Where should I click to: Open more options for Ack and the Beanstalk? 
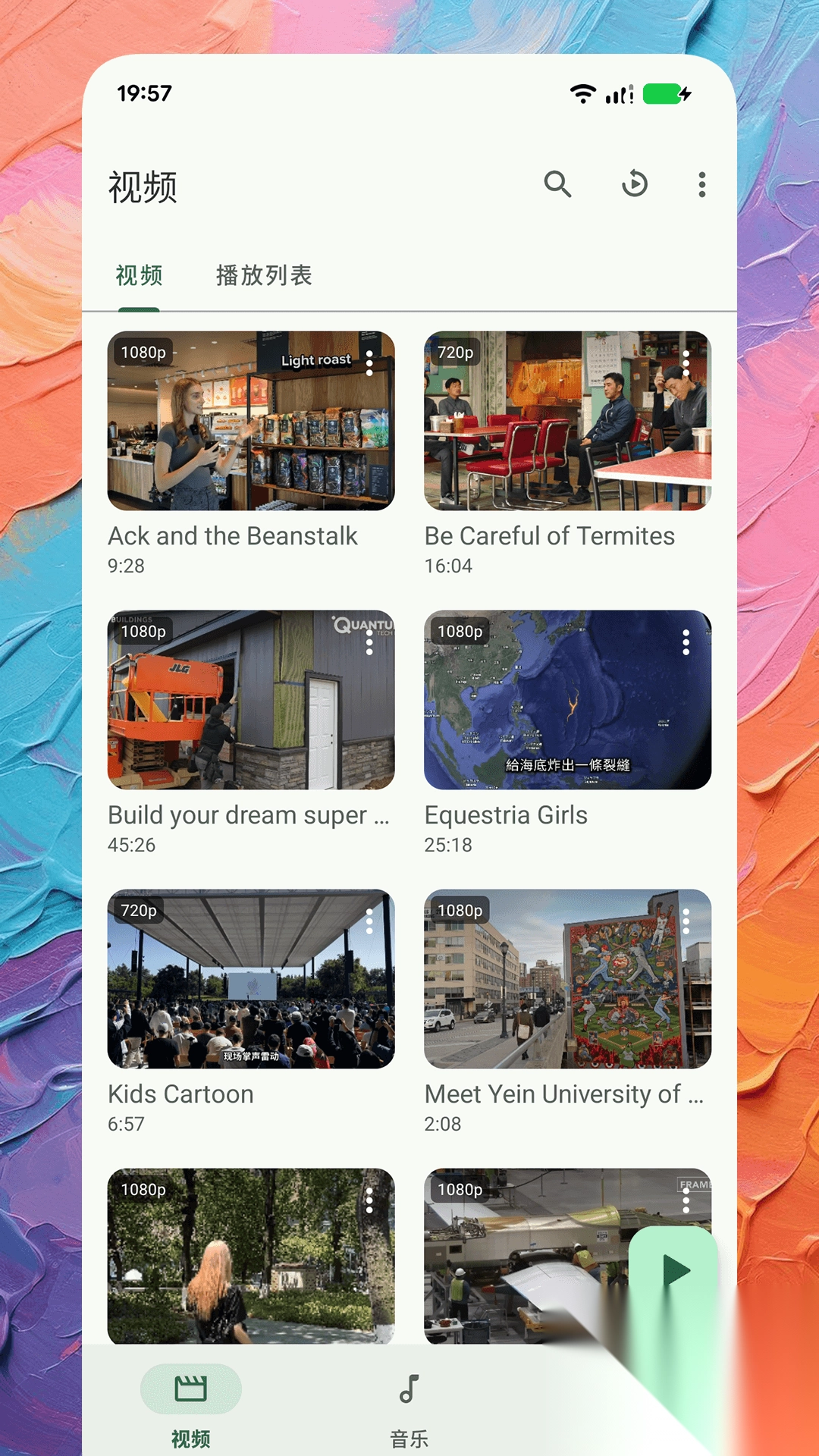(x=369, y=363)
